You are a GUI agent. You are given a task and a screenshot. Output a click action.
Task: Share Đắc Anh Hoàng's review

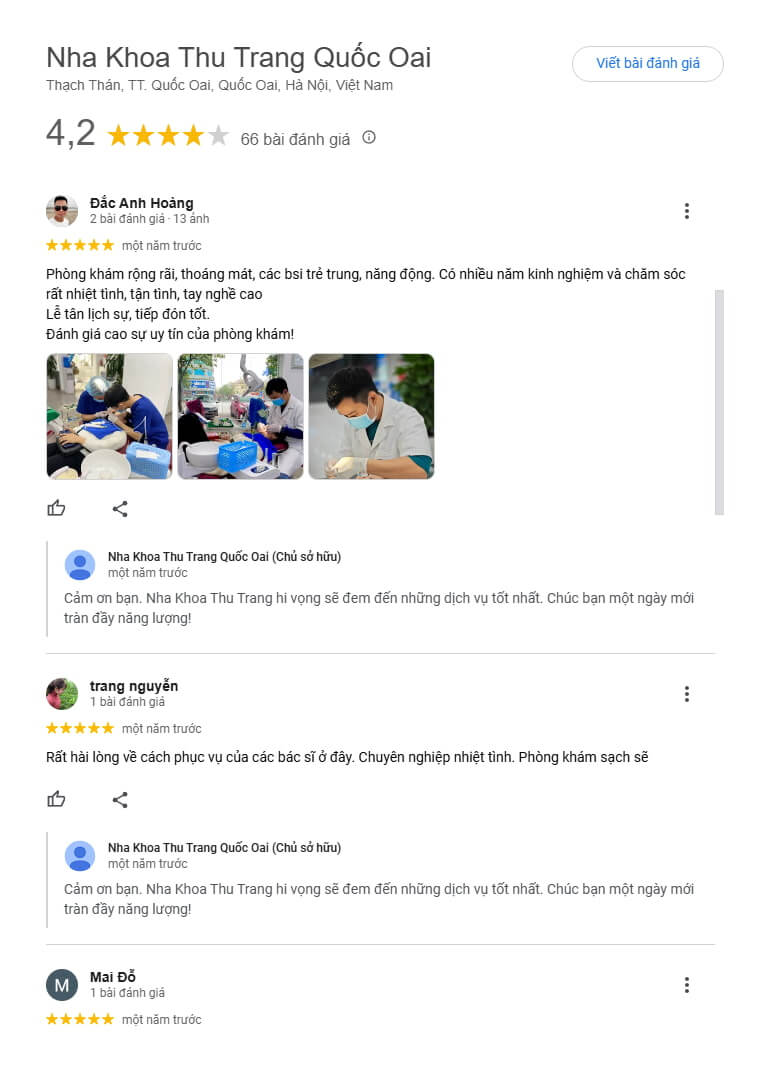pyautogui.click(x=120, y=509)
